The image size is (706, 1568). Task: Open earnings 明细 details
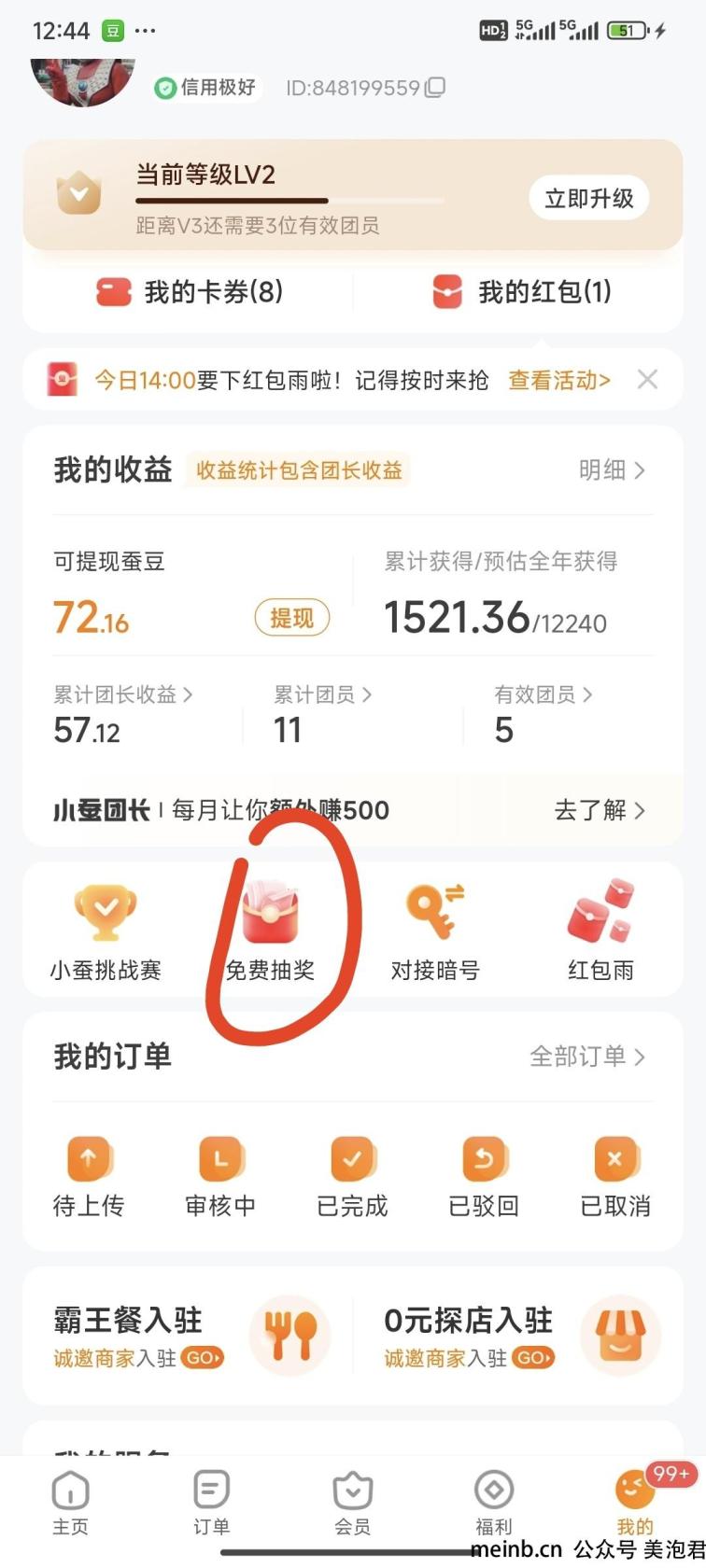pyautogui.click(x=612, y=469)
